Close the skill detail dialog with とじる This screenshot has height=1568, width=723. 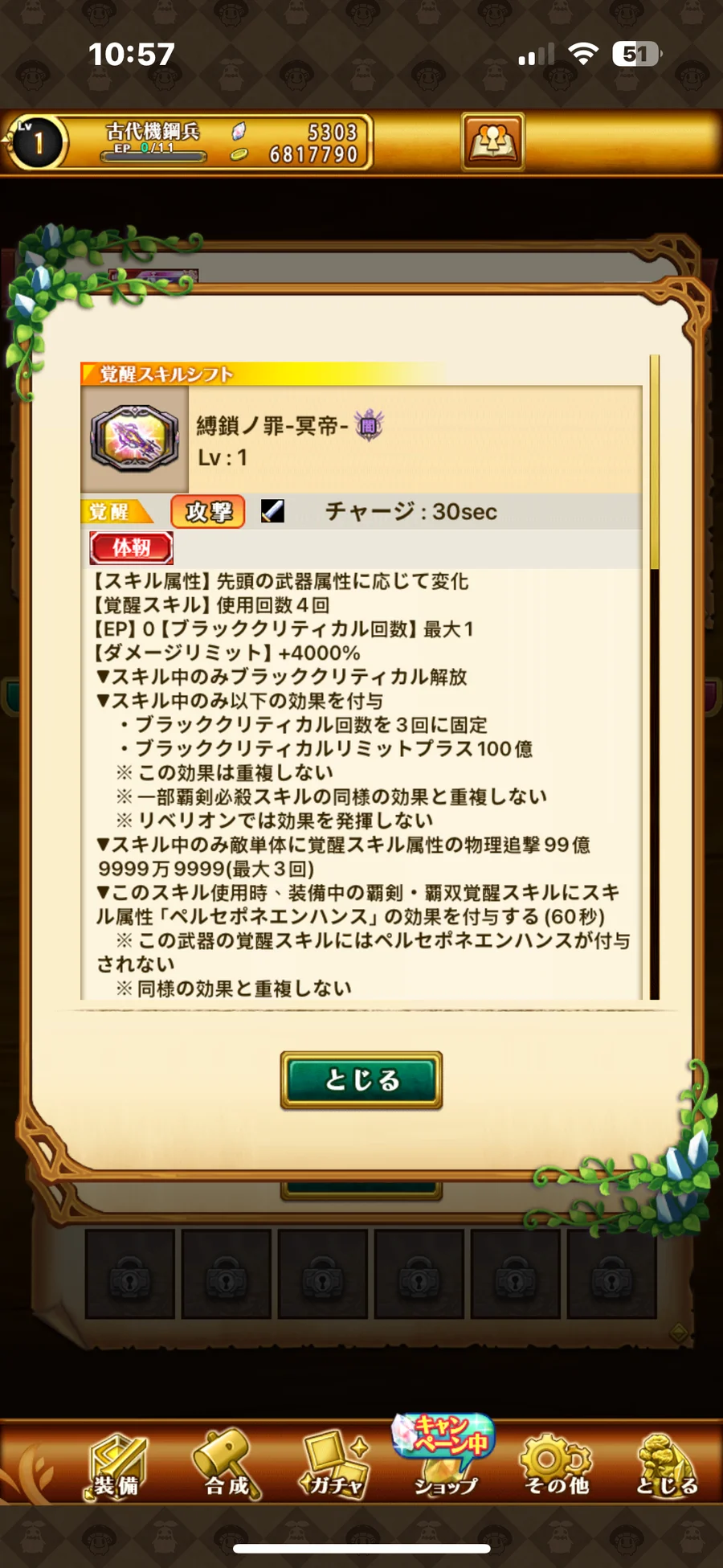[x=361, y=1079]
